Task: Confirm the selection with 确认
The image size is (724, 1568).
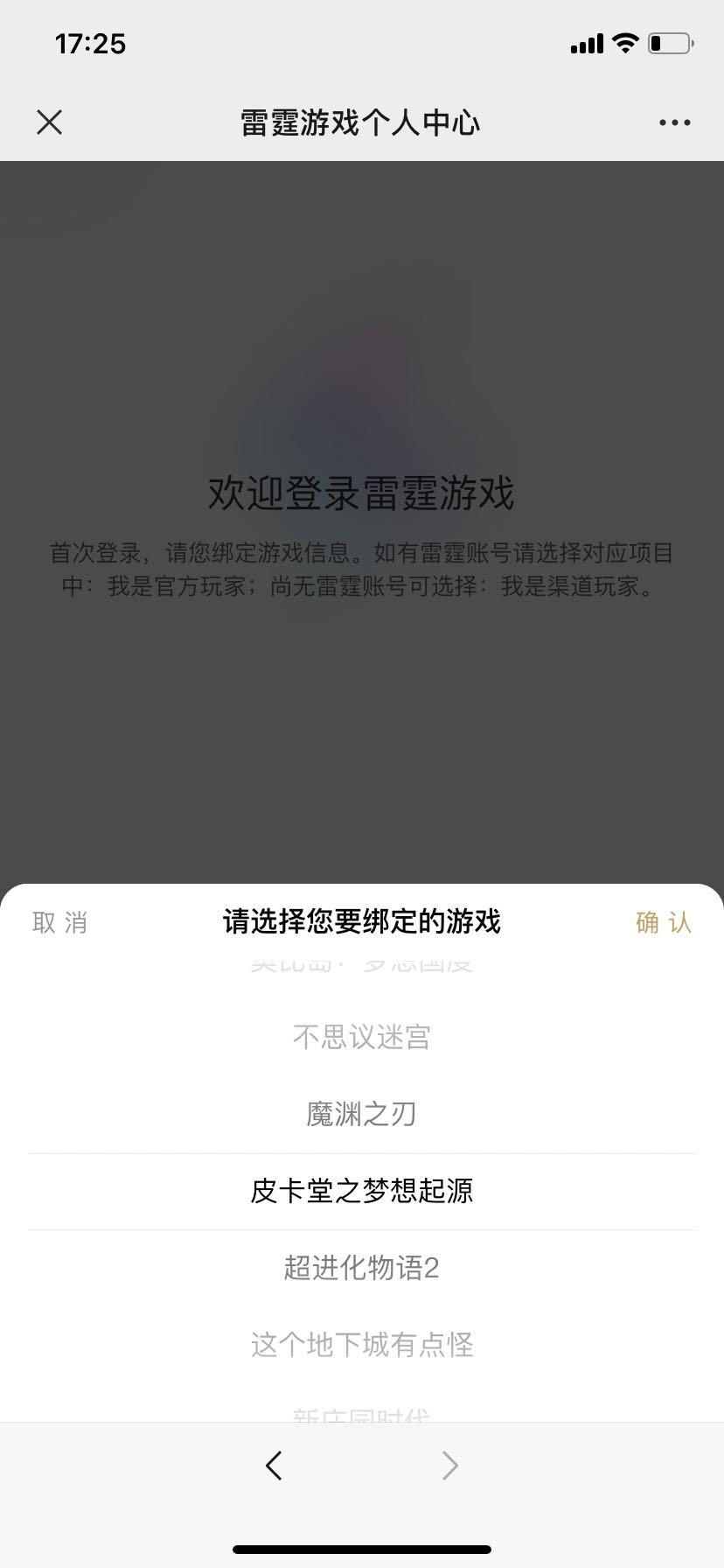Action: coord(663,922)
